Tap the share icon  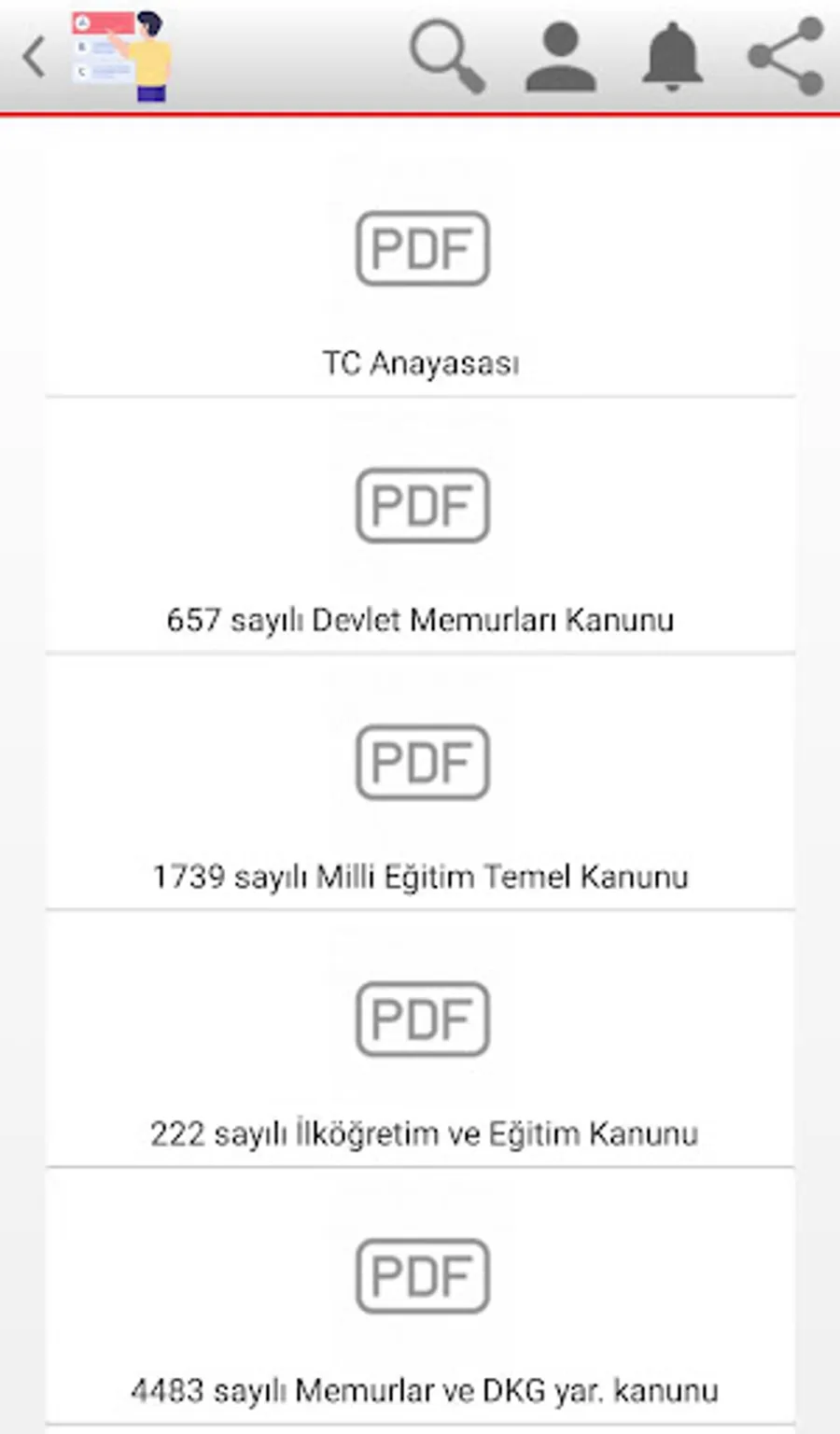(786, 57)
